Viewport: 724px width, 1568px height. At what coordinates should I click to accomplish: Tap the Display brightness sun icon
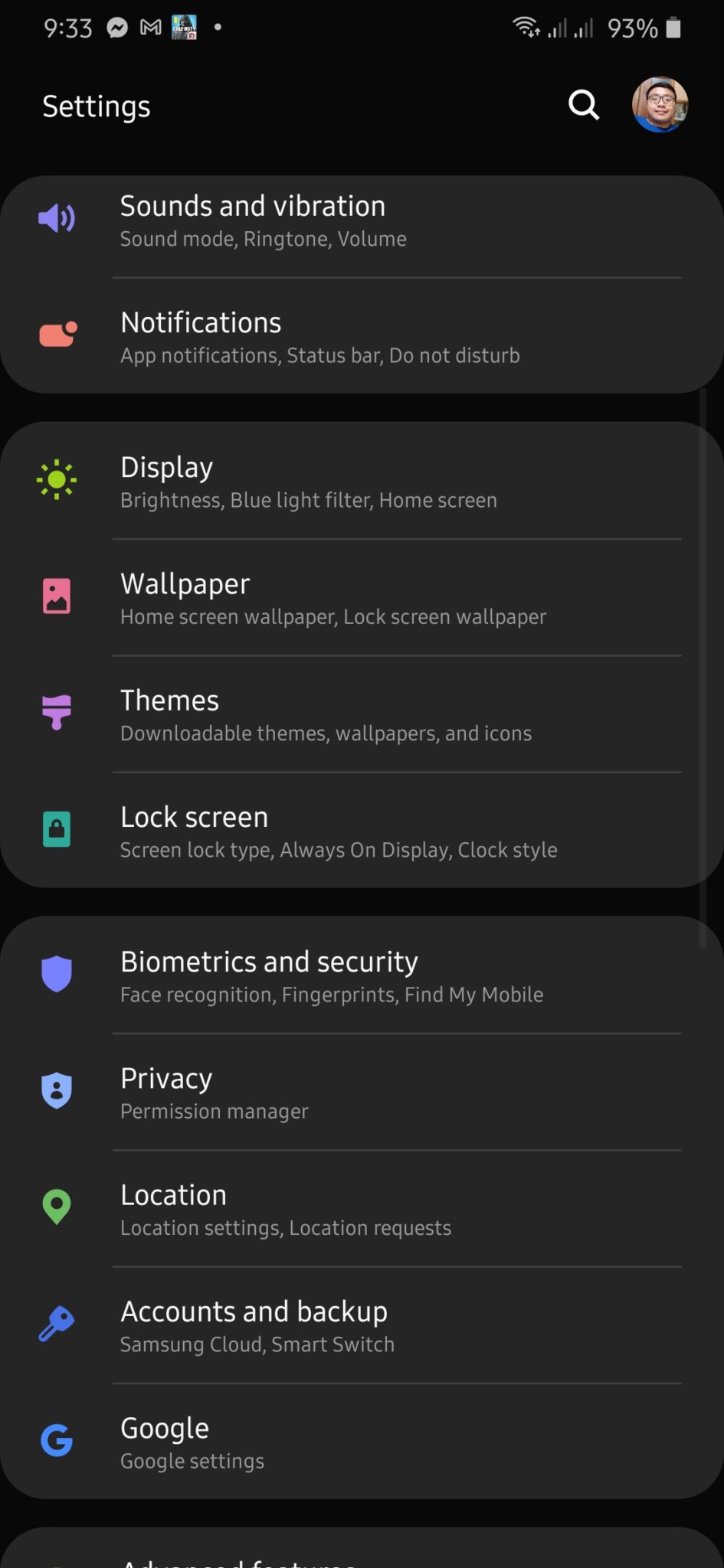pyautogui.click(x=57, y=480)
